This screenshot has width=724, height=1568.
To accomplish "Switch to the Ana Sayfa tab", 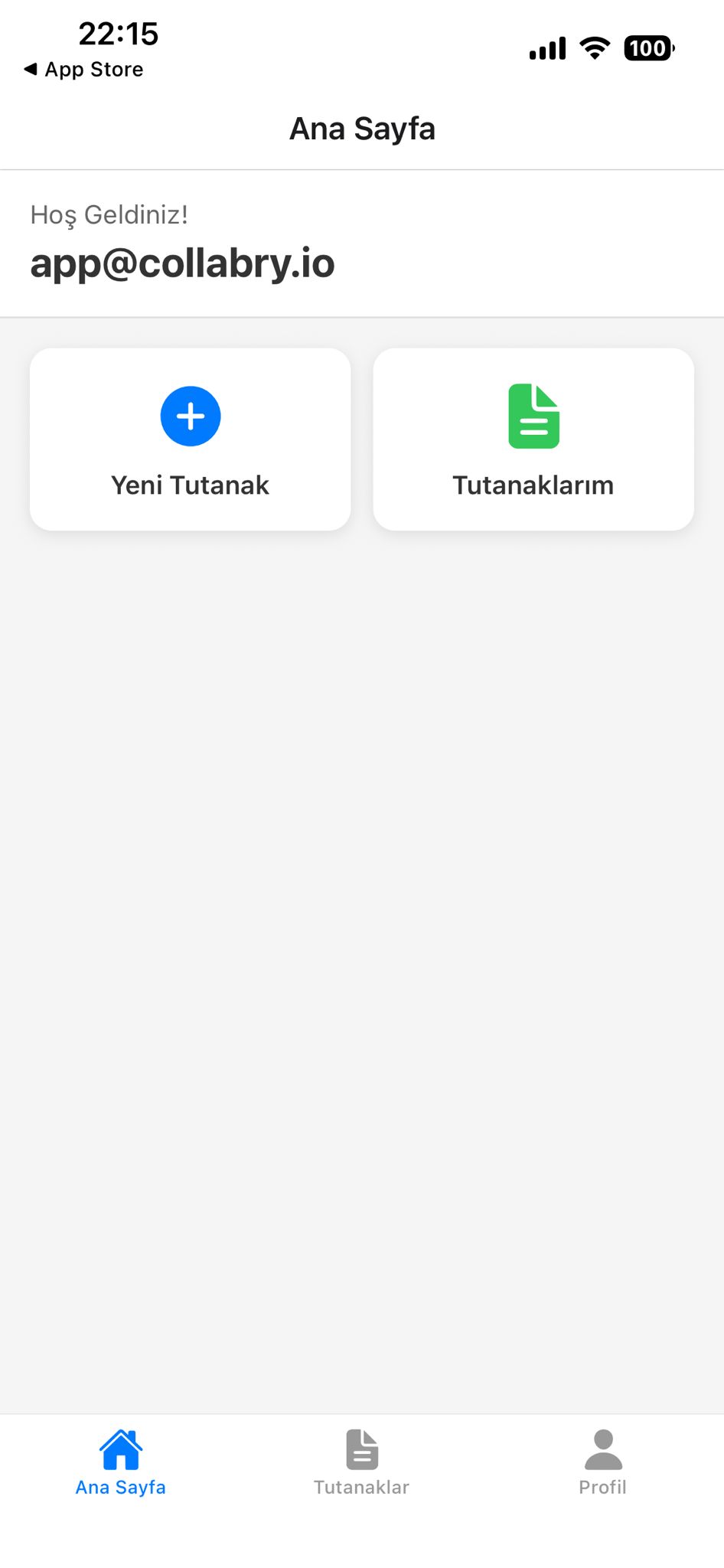I will [x=121, y=1462].
